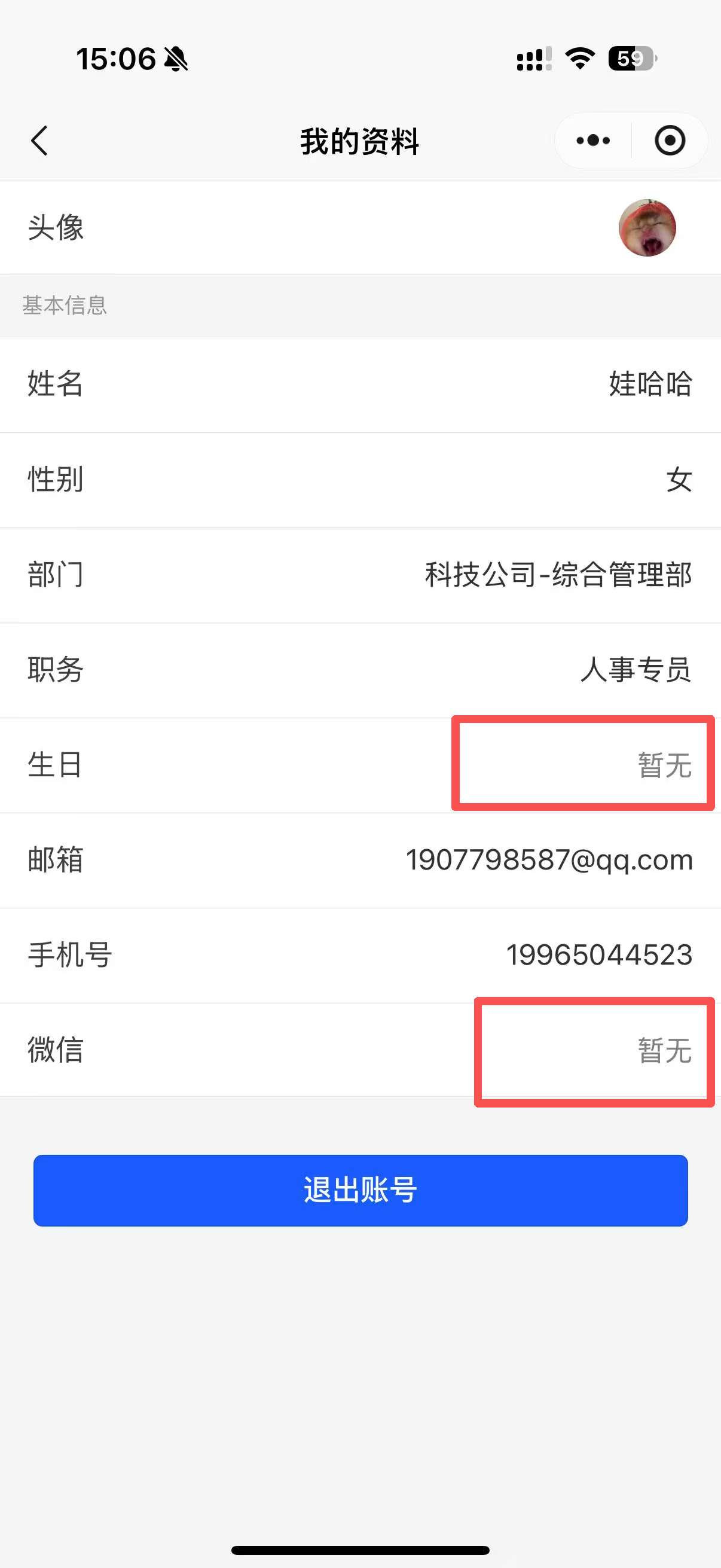Open the 姓名 row
Image resolution: width=721 pixels, height=1568 pixels.
tap(360, 385)
